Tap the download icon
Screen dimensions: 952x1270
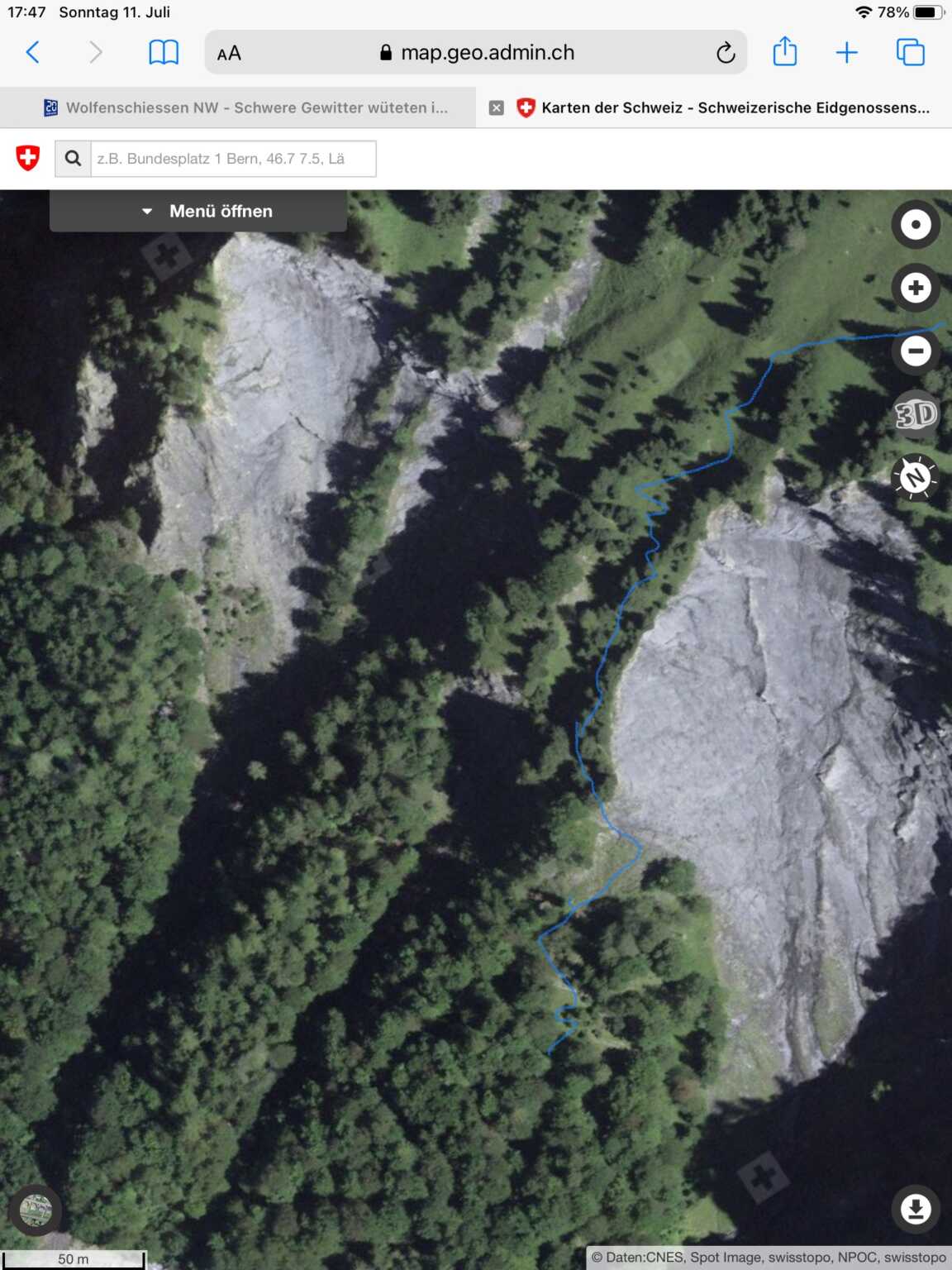pos(916,1210)
